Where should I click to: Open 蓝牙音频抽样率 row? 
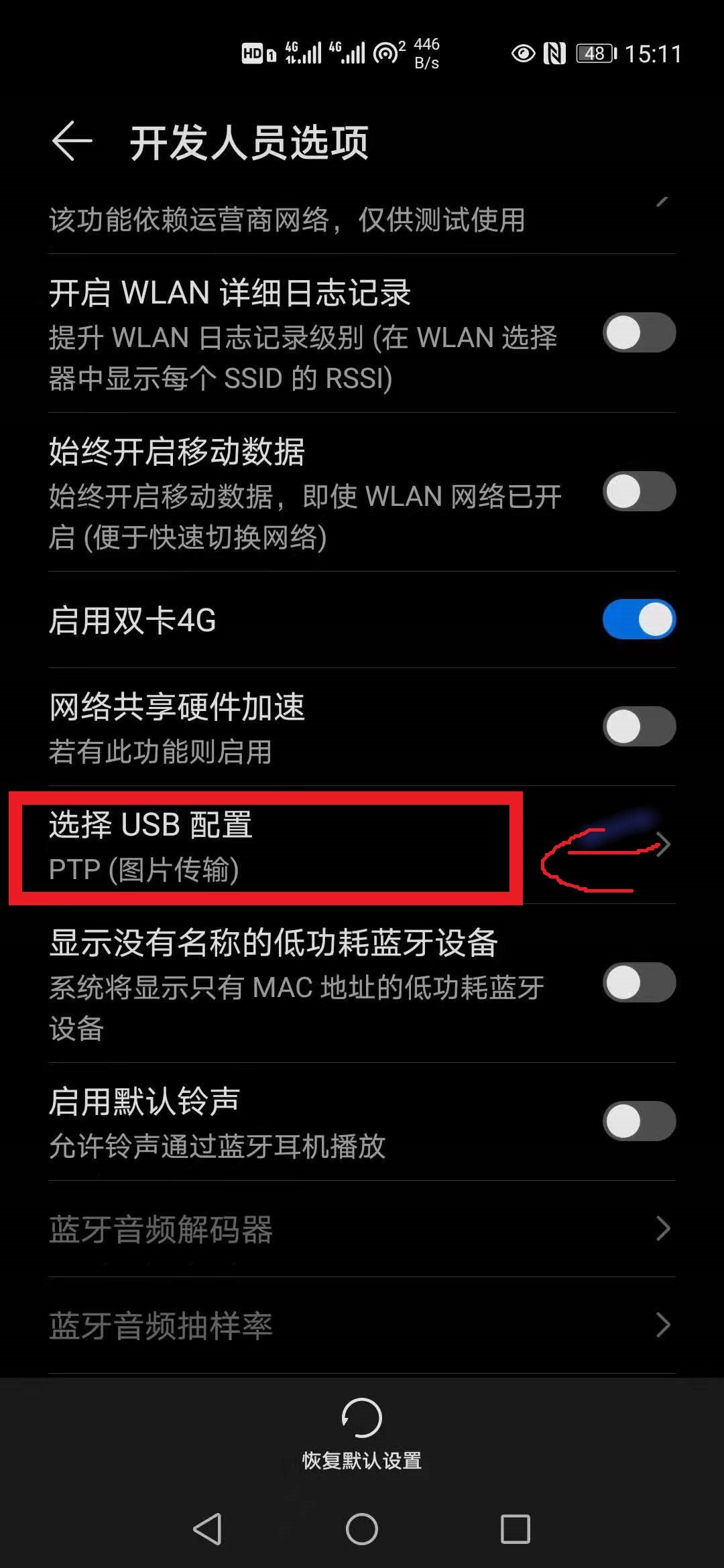click(x=362, y=1325)
